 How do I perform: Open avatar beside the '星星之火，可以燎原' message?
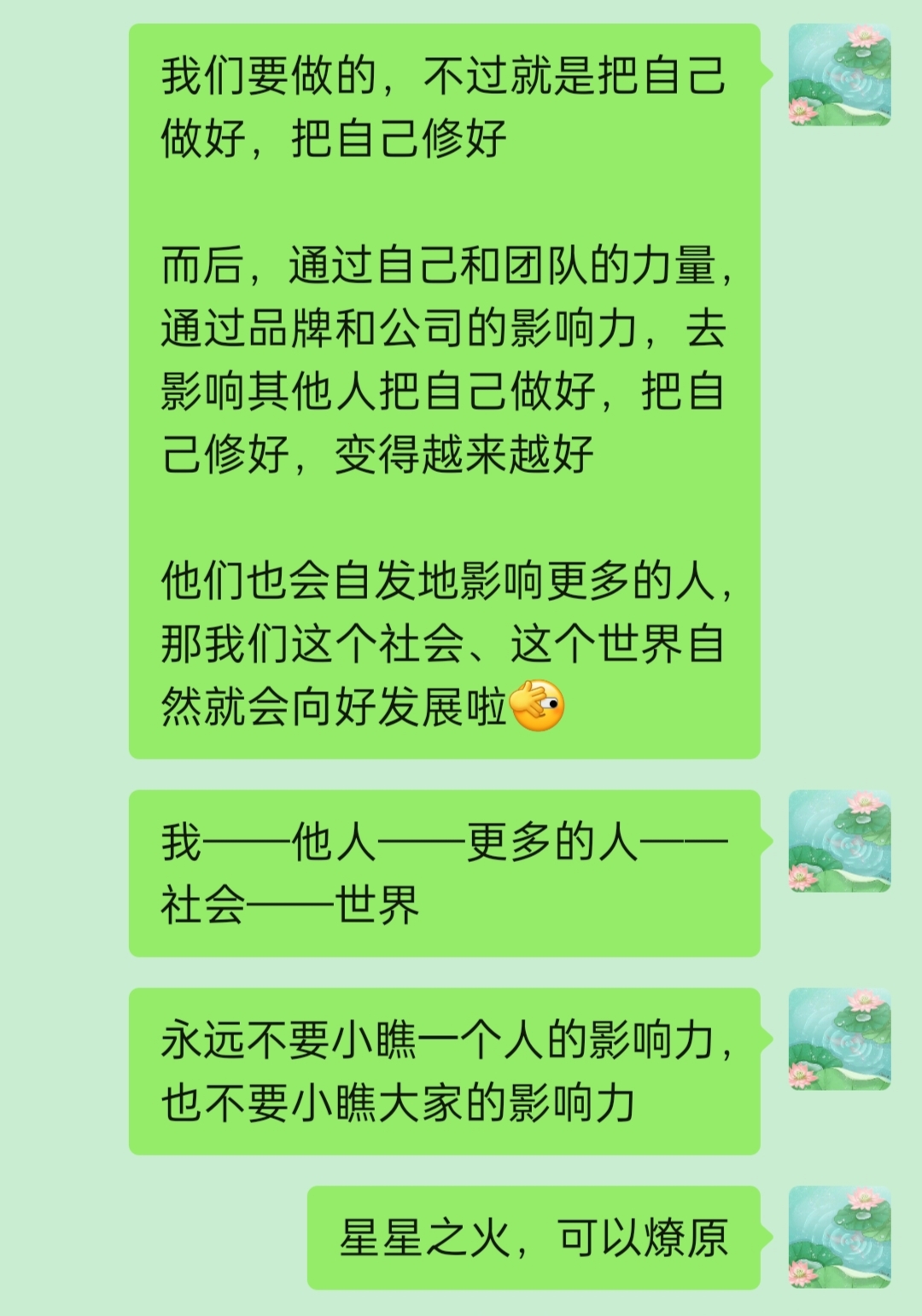pyautogui.click(x=839, y=1236)
